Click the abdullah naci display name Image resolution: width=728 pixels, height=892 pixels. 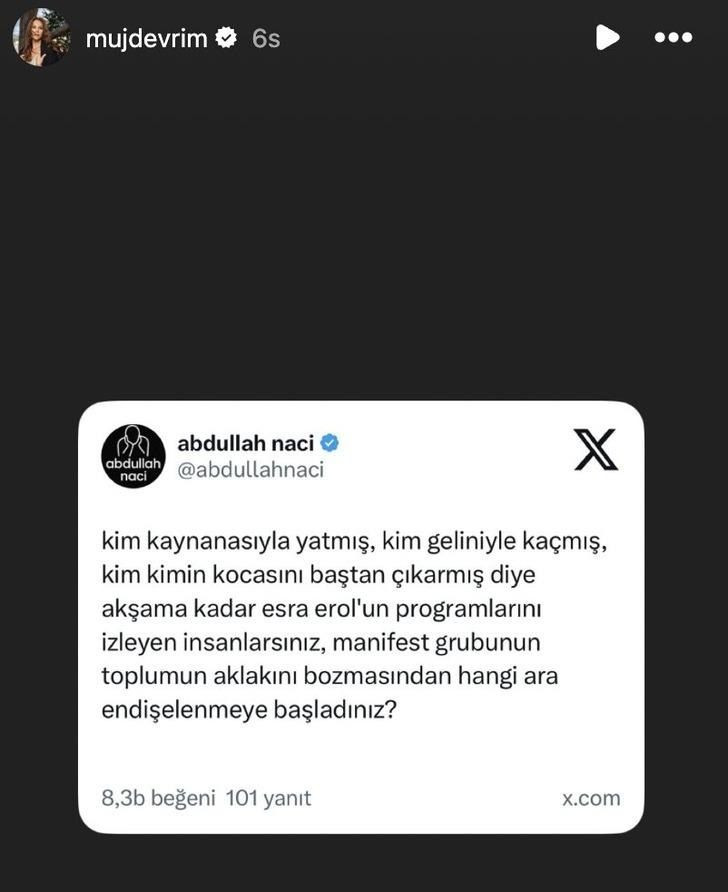tap(247, 441)
